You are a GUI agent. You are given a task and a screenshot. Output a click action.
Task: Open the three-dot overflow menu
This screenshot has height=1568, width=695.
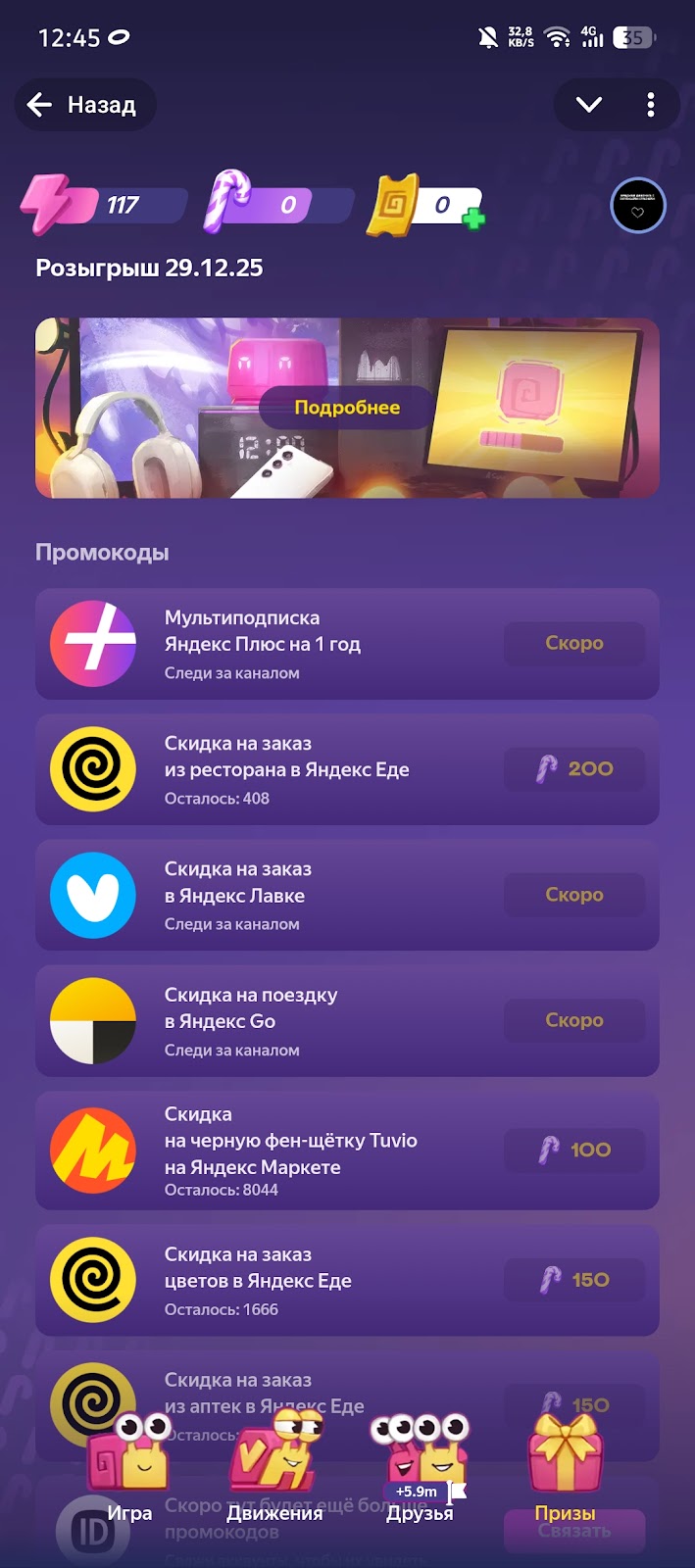[x=651, y=105]
